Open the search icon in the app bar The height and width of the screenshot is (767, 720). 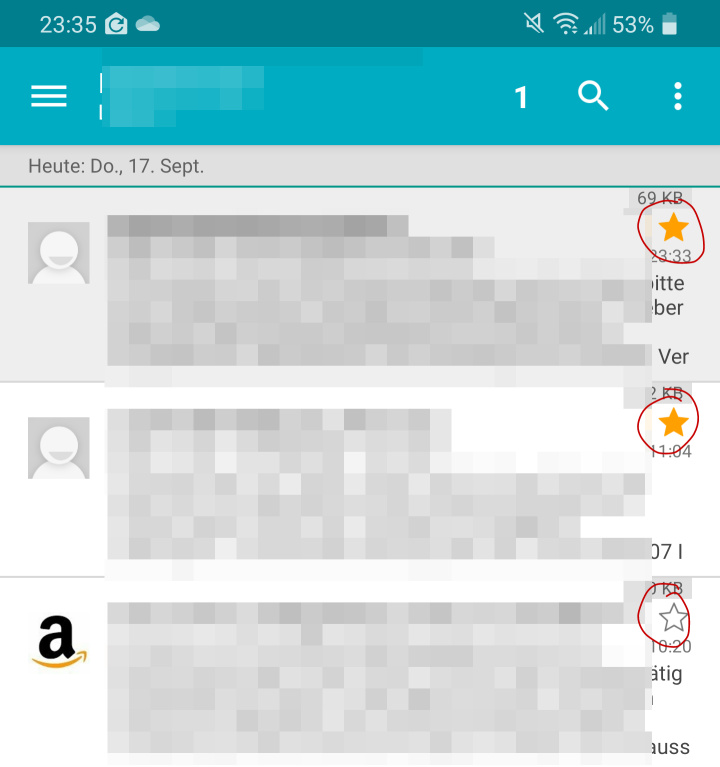(593, 96)
